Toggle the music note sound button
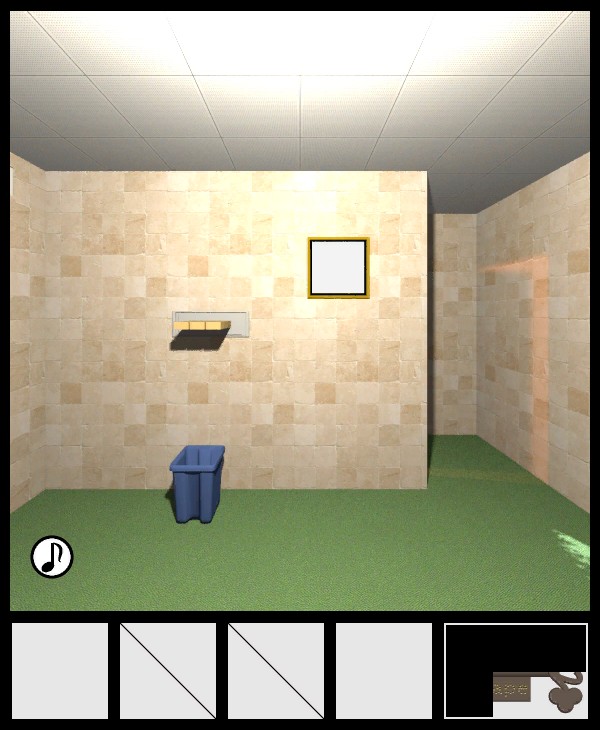The image size is (600, 730). coord(52,557)
